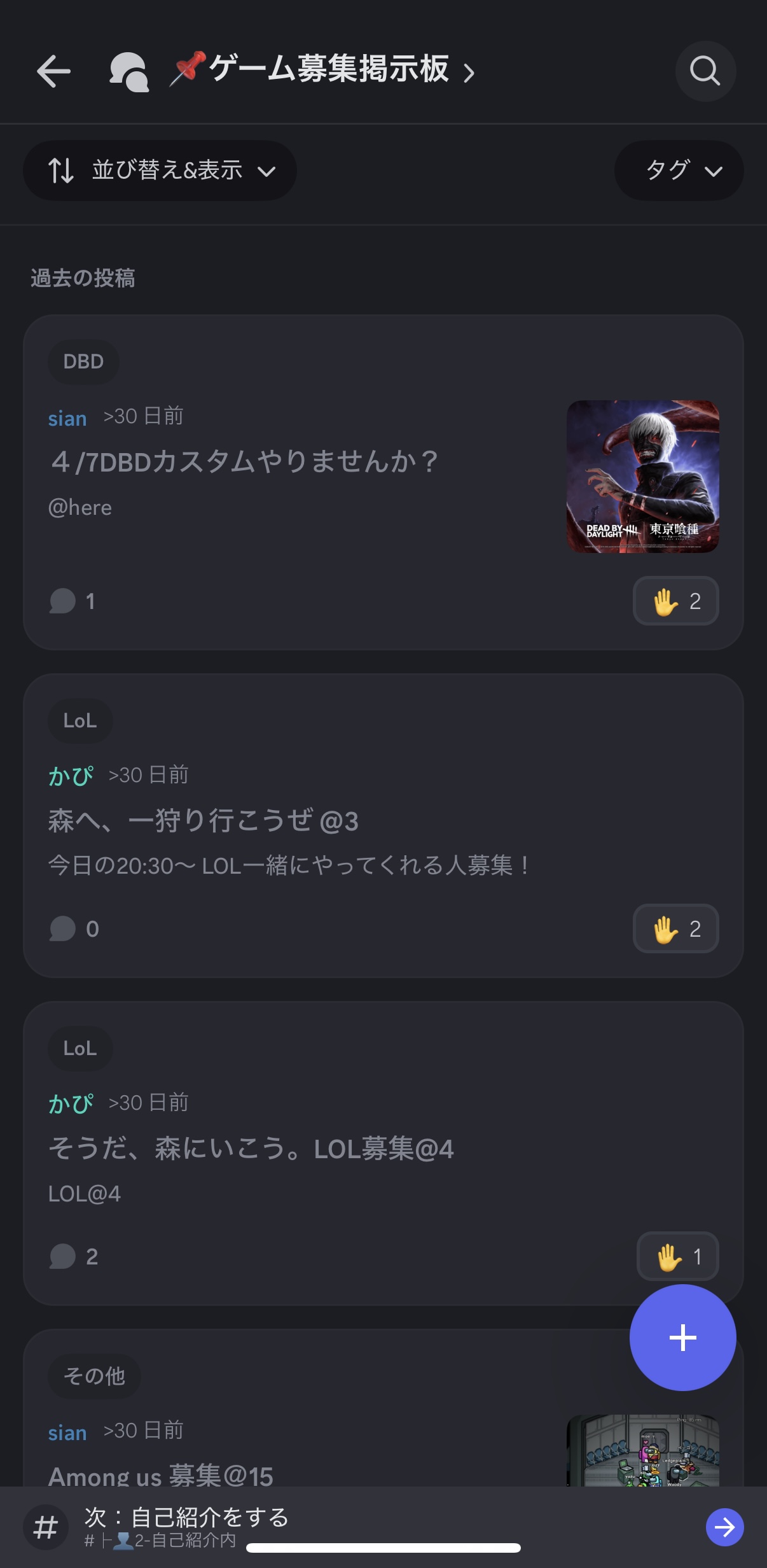Open the Among us 募集@15 post

point(161,1475)
